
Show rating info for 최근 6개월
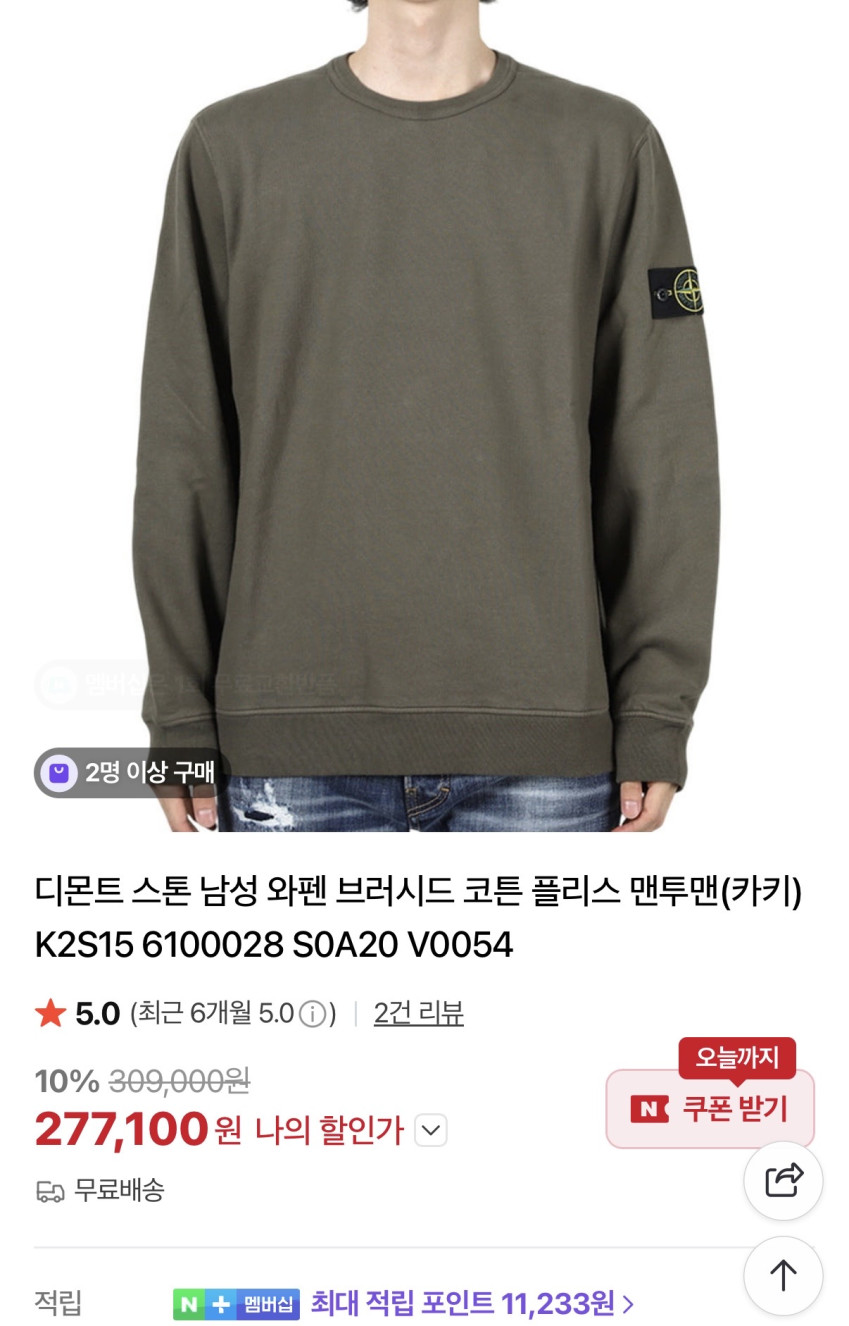(x=313, y=1014)
